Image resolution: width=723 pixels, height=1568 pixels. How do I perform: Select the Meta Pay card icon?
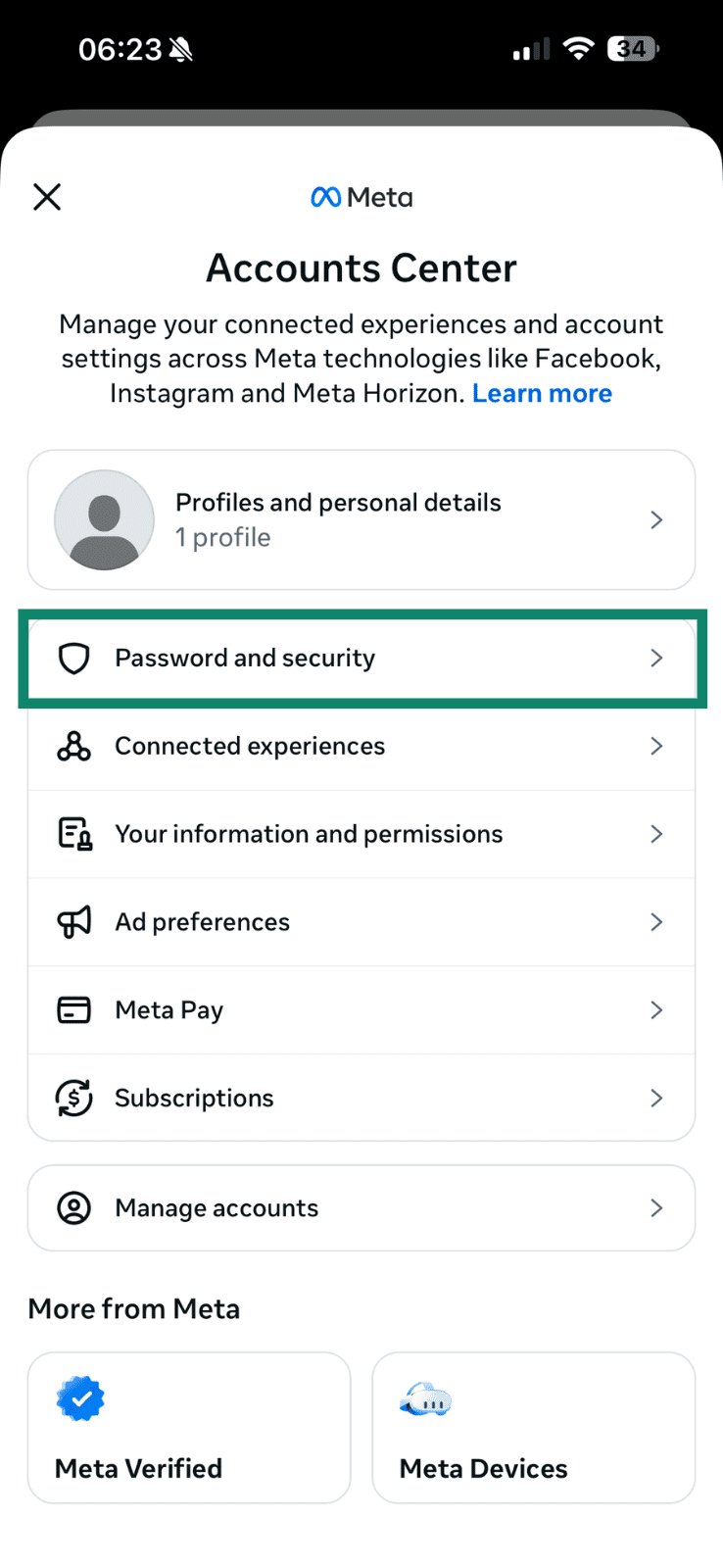73,1009
